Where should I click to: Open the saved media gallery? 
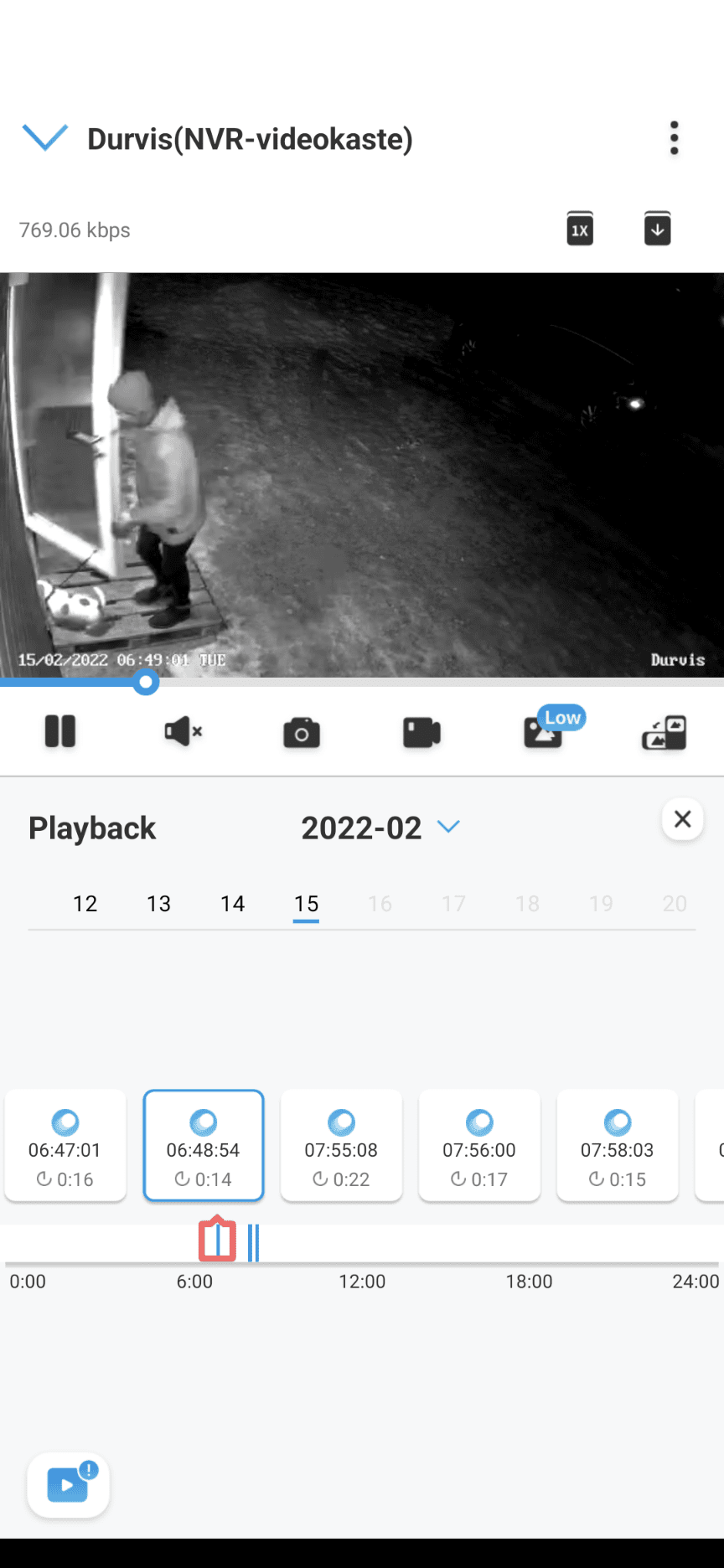(x=665, y=732)
